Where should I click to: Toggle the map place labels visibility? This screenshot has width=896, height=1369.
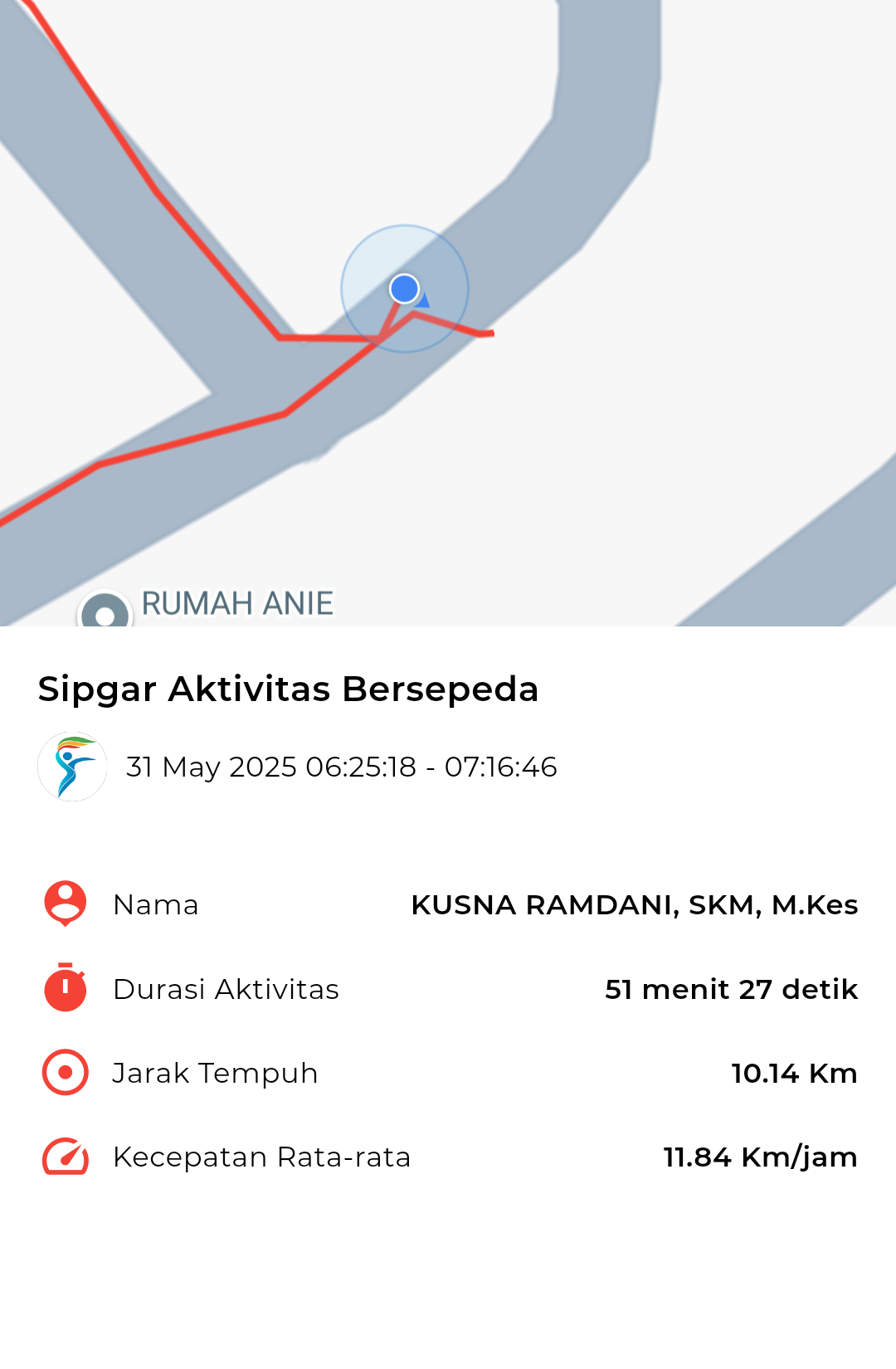pos(238,603)
